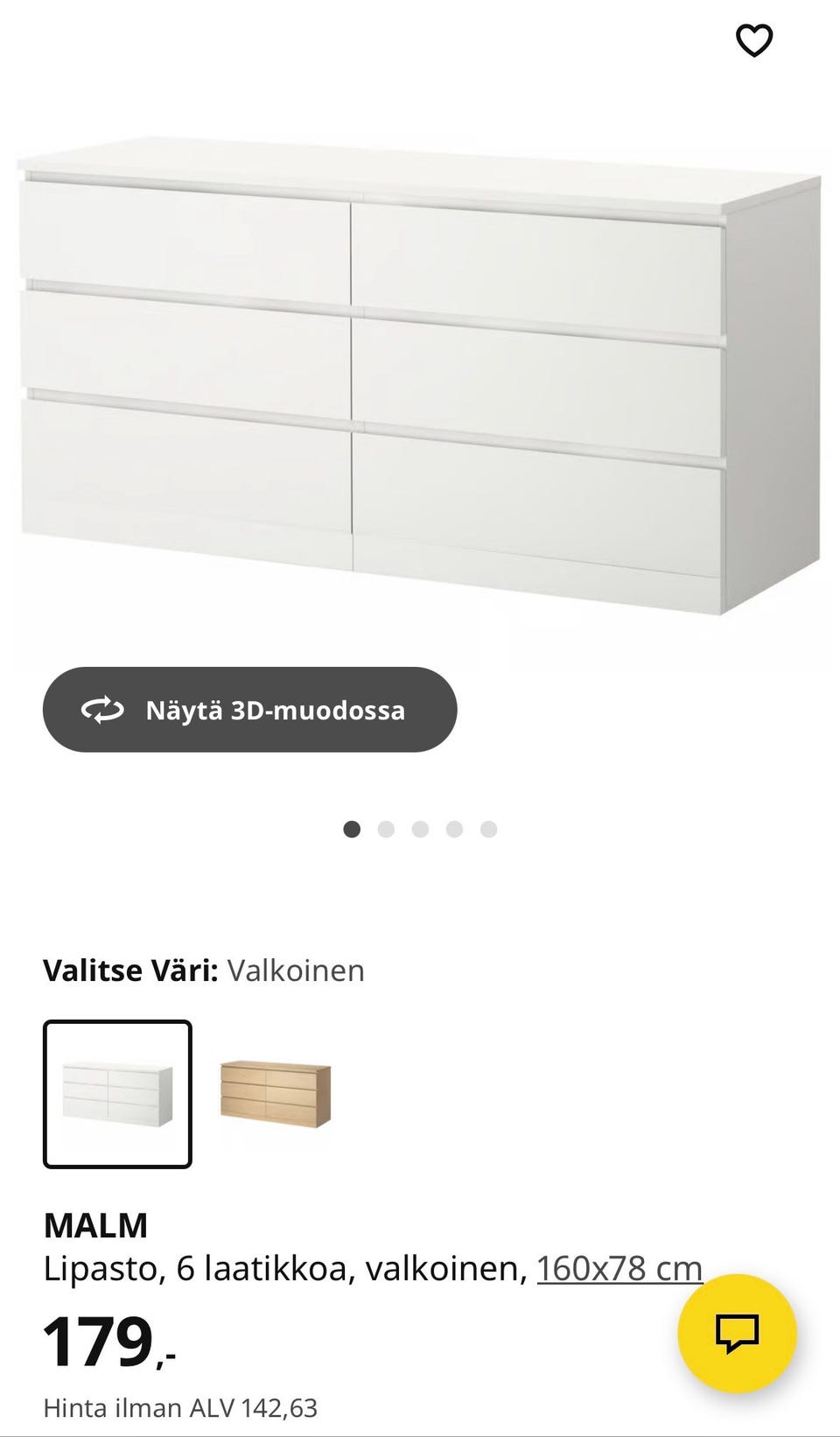Viewport: 840px width, 1437px height.
Task: Select the fifth carousel dot
Action: (488, 826)
